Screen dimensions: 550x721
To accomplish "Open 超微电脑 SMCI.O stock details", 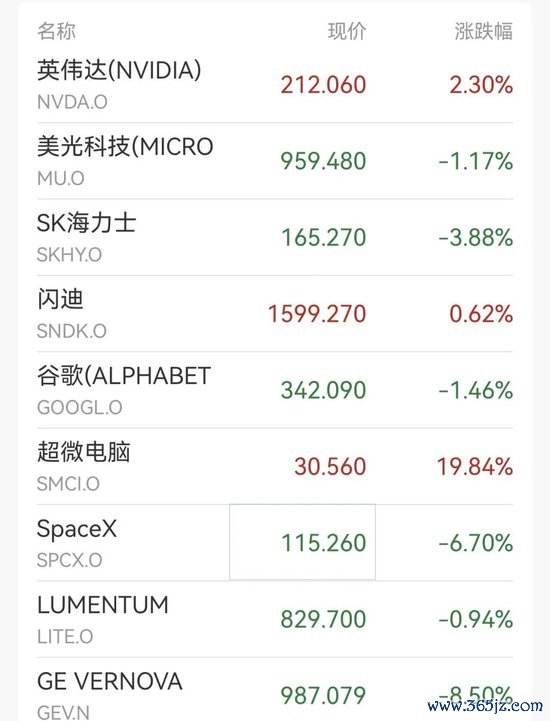I will (x=275, y=466).
